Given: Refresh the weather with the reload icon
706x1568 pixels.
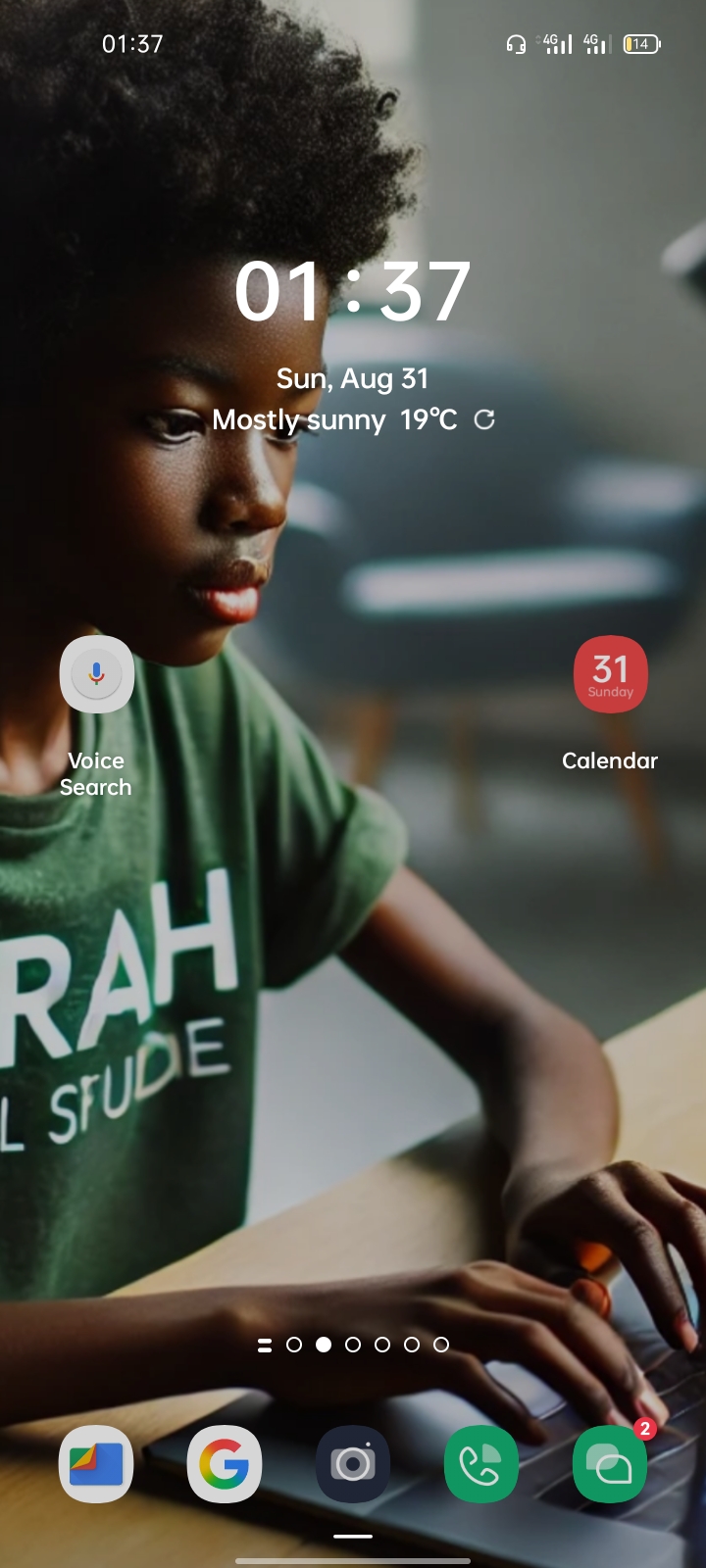Looking at the screenshot, I should click(x=484, y=420).
